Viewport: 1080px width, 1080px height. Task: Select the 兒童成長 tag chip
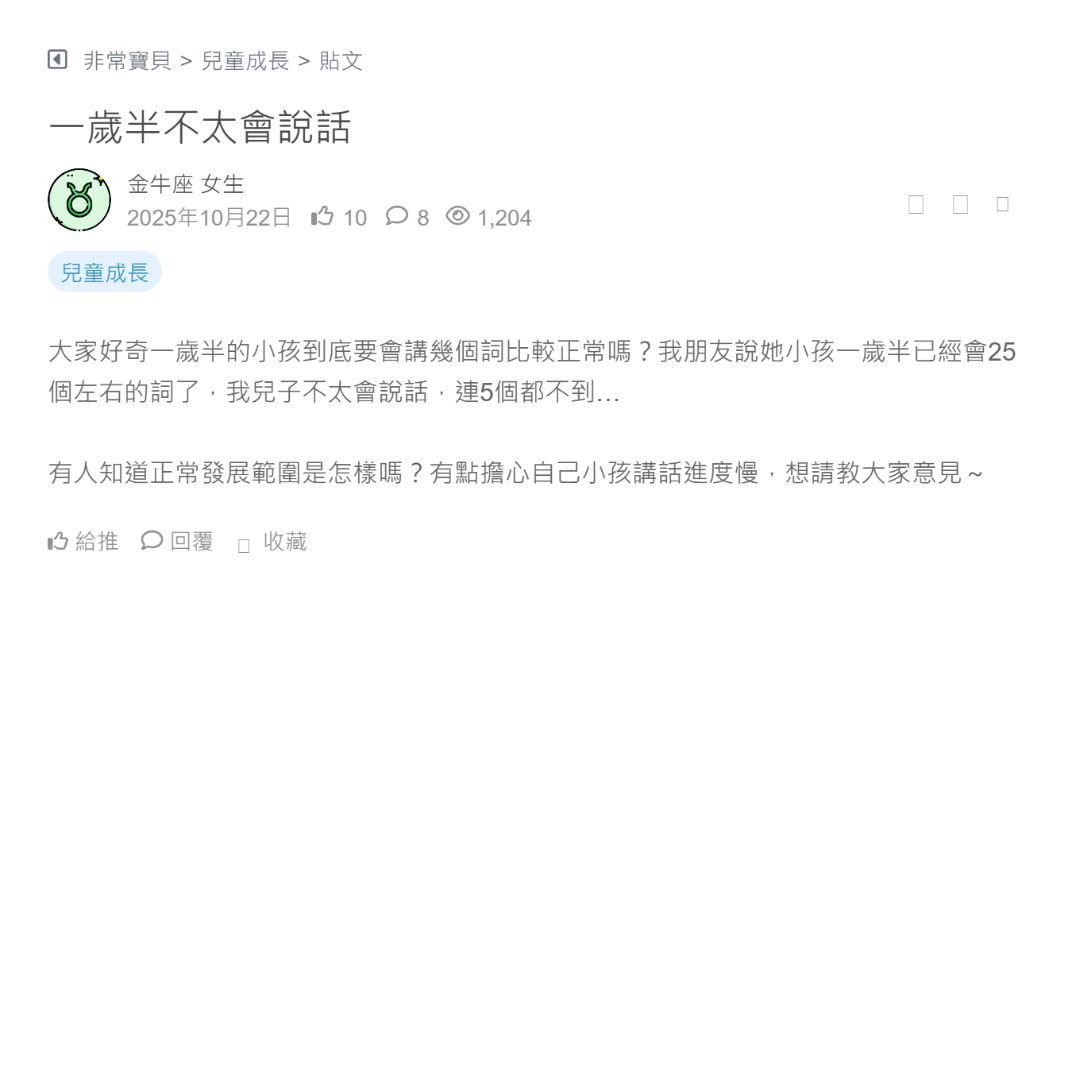(x=104, y=272)
